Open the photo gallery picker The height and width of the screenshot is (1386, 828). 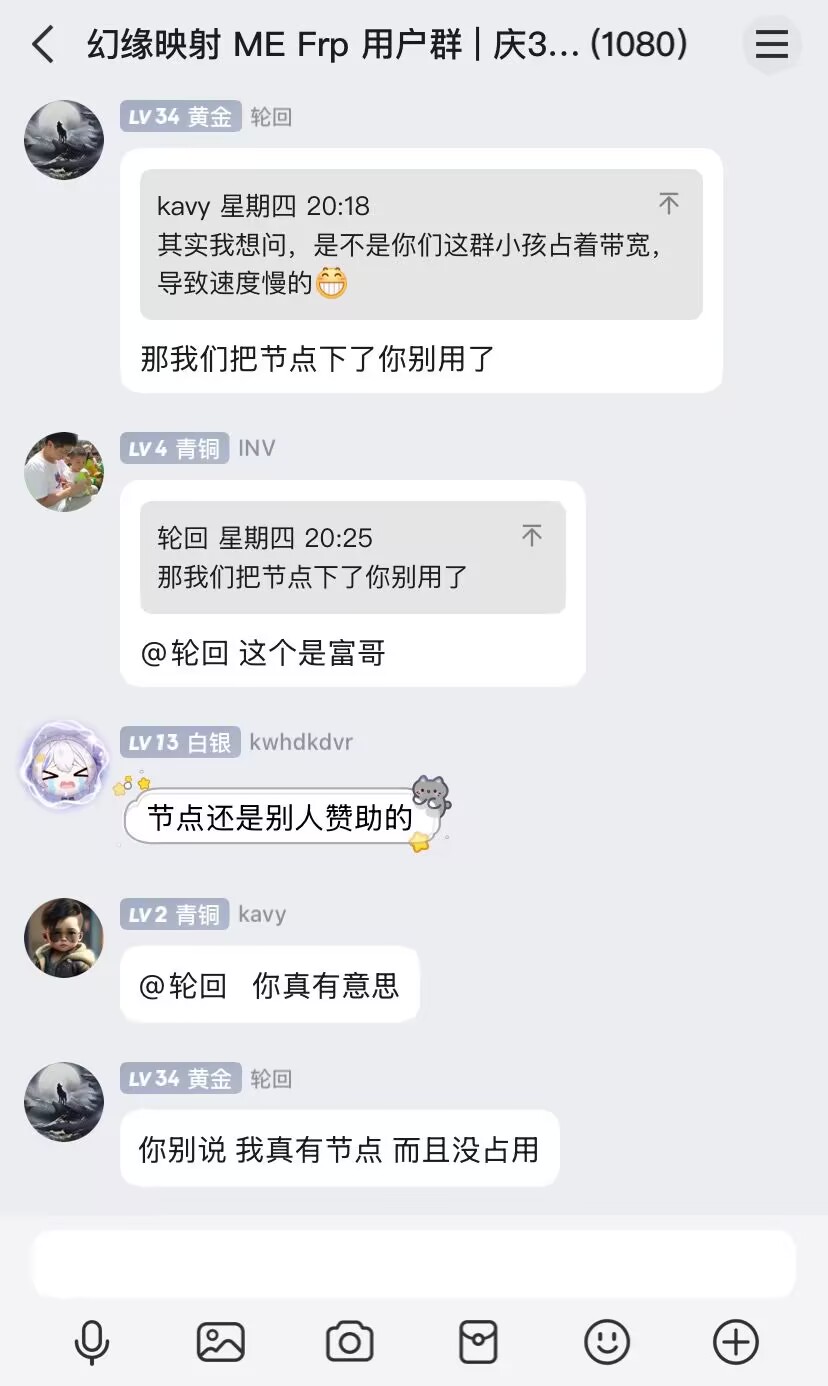tap(221, 1342)
